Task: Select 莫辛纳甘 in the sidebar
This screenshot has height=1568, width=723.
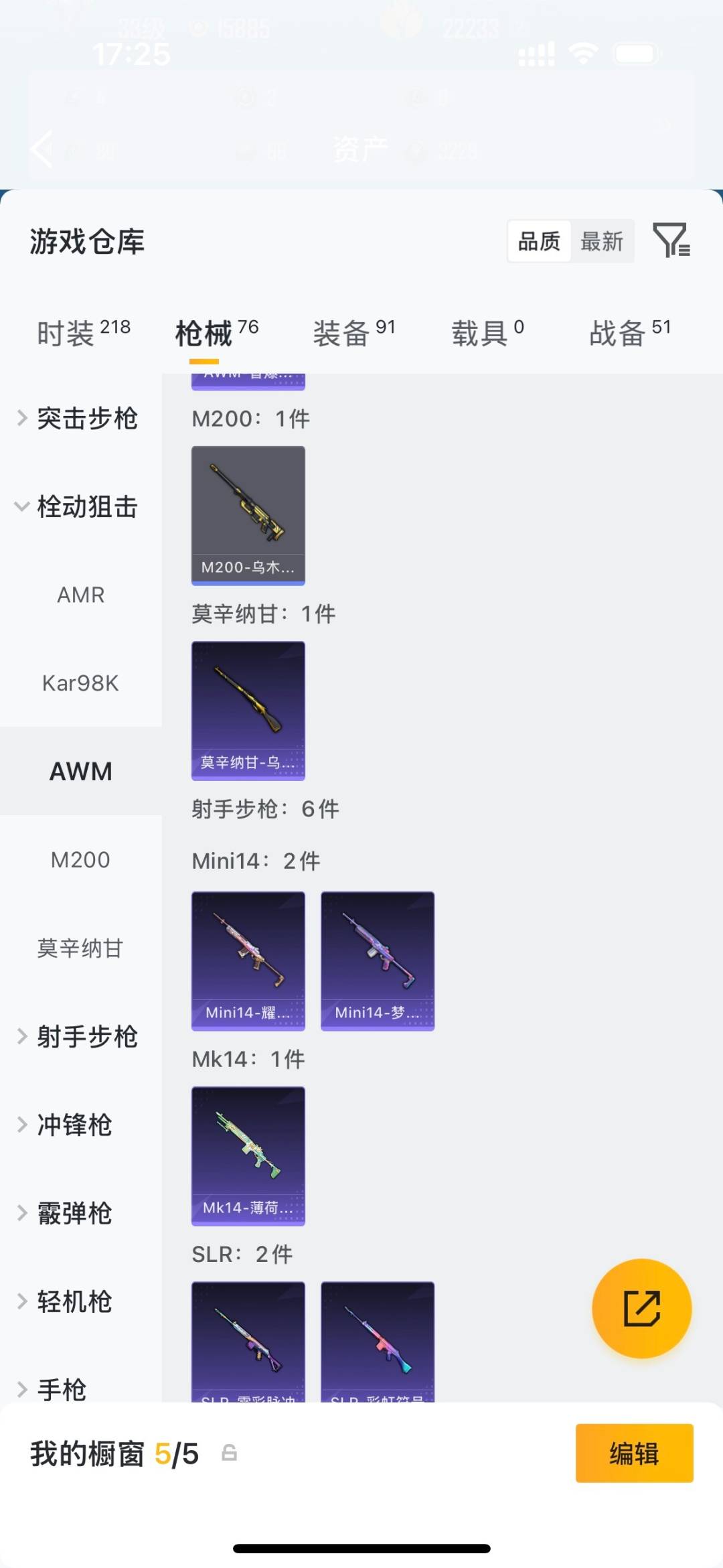Action: pyautogui.click(x=80, y=948)
